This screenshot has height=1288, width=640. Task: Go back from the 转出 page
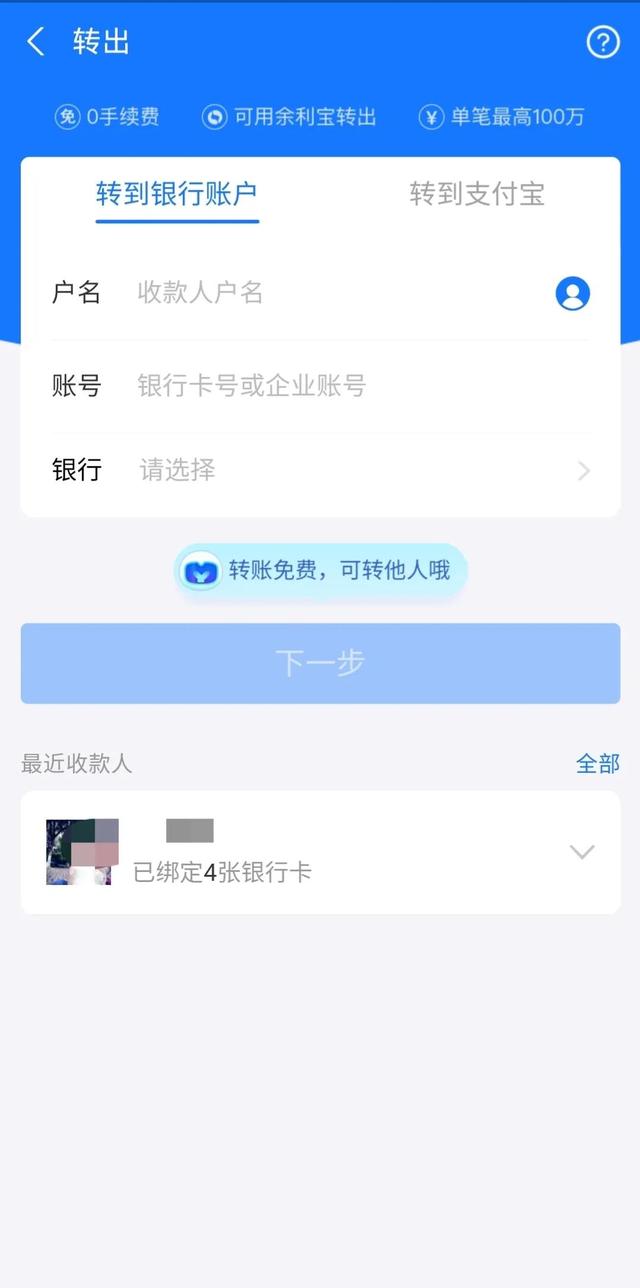(36, 42)
